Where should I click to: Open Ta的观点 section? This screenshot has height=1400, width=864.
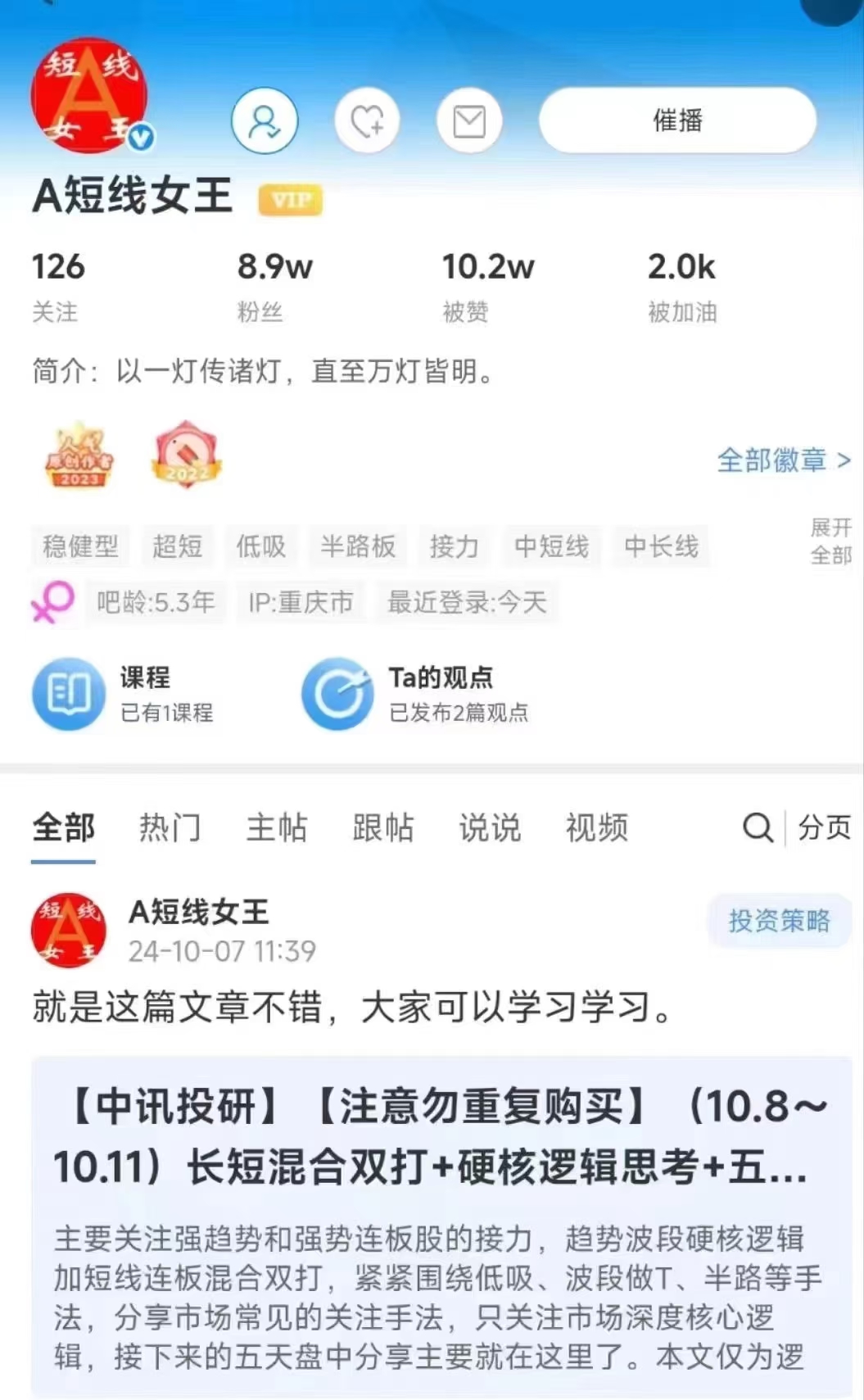415,694
